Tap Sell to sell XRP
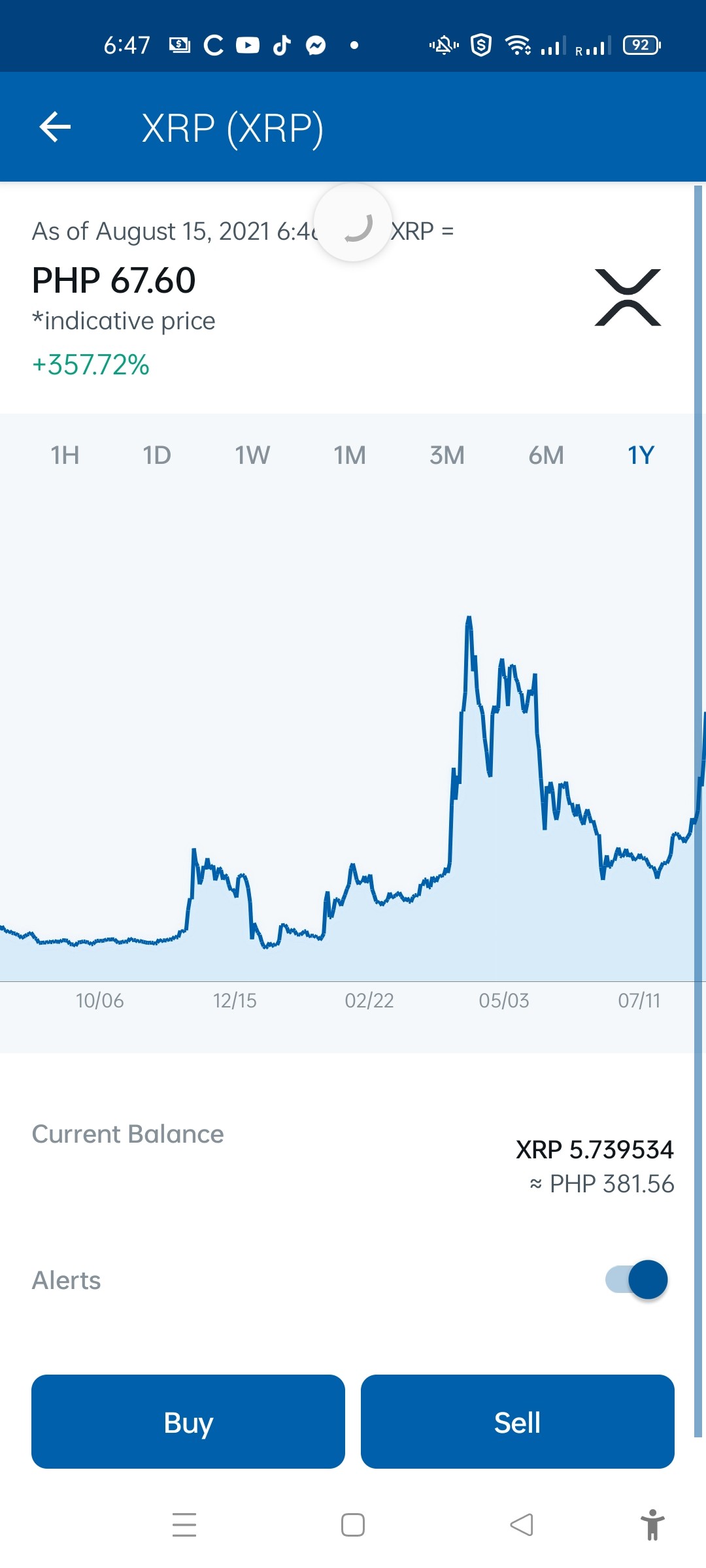This screenshot has height=1568, width=706. coord(518,1422)
